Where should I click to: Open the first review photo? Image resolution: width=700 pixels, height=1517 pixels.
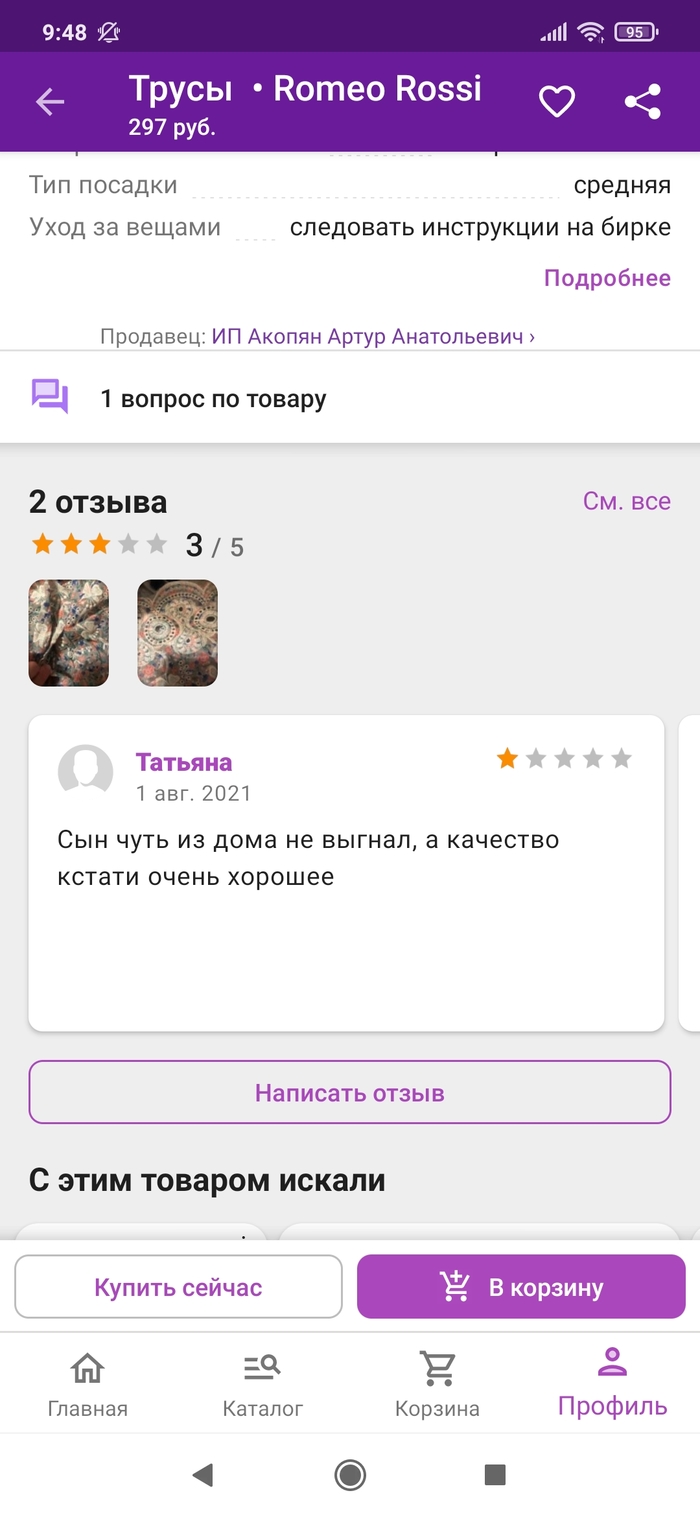(x=69, y=633)
